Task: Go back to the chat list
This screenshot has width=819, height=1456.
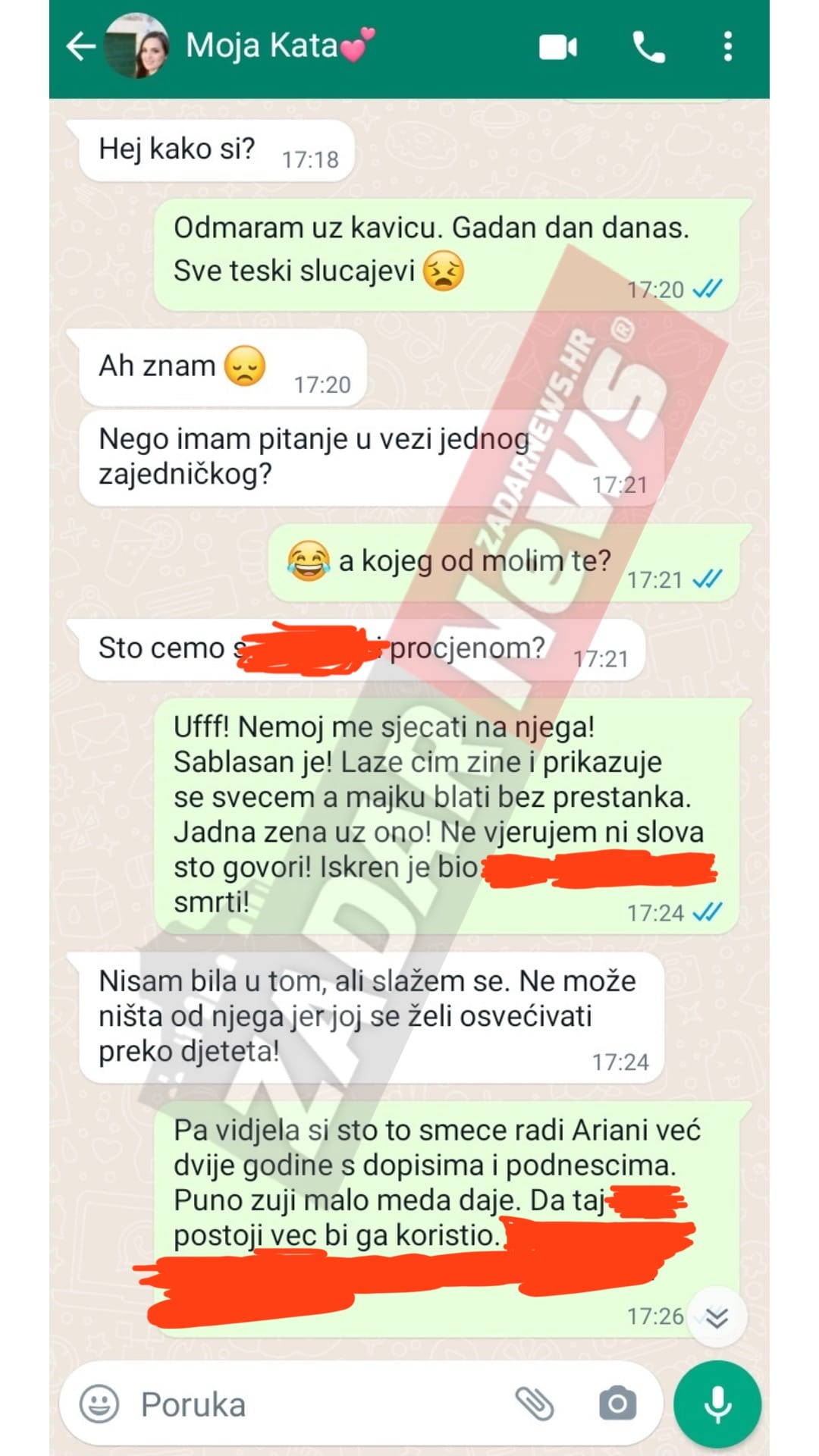Action: click(80, 46)
